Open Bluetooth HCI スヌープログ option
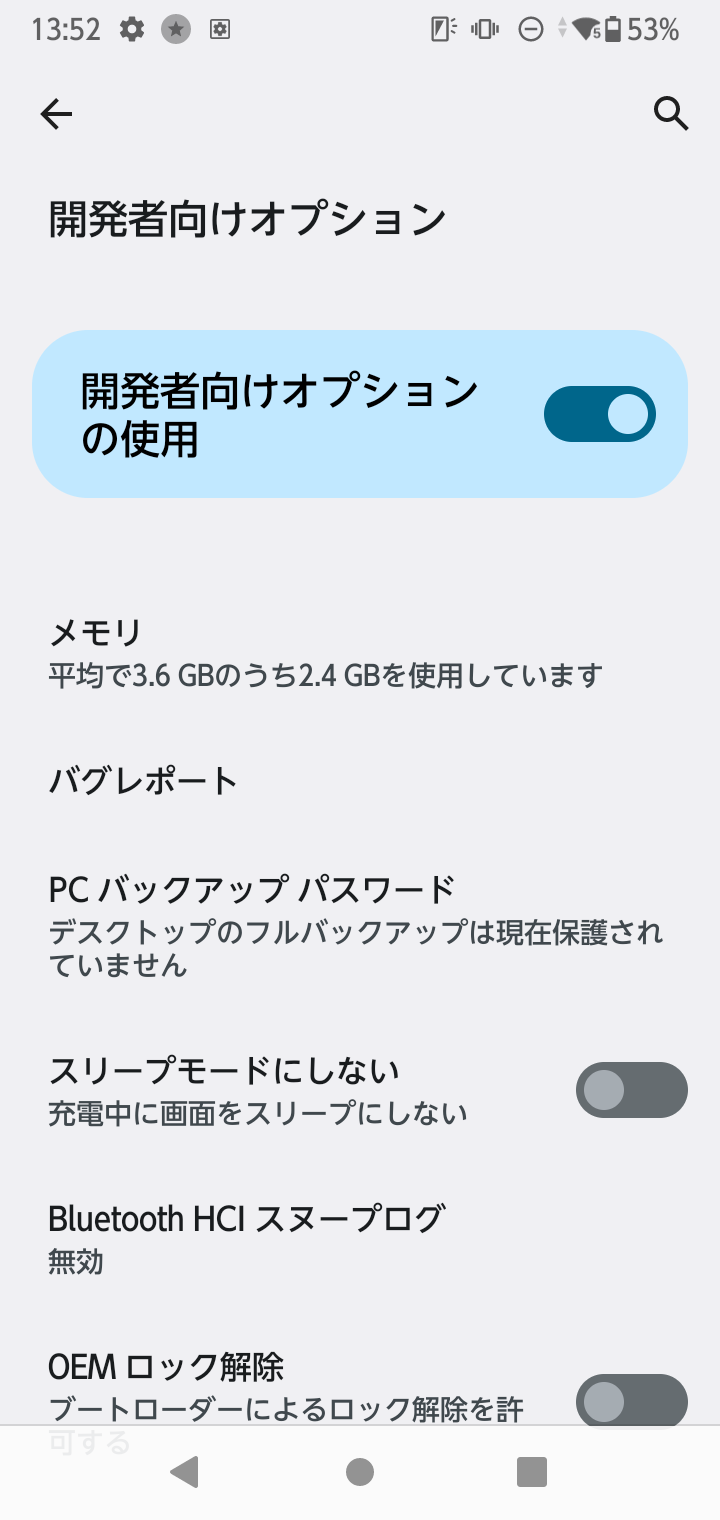 click(360, 1239)
